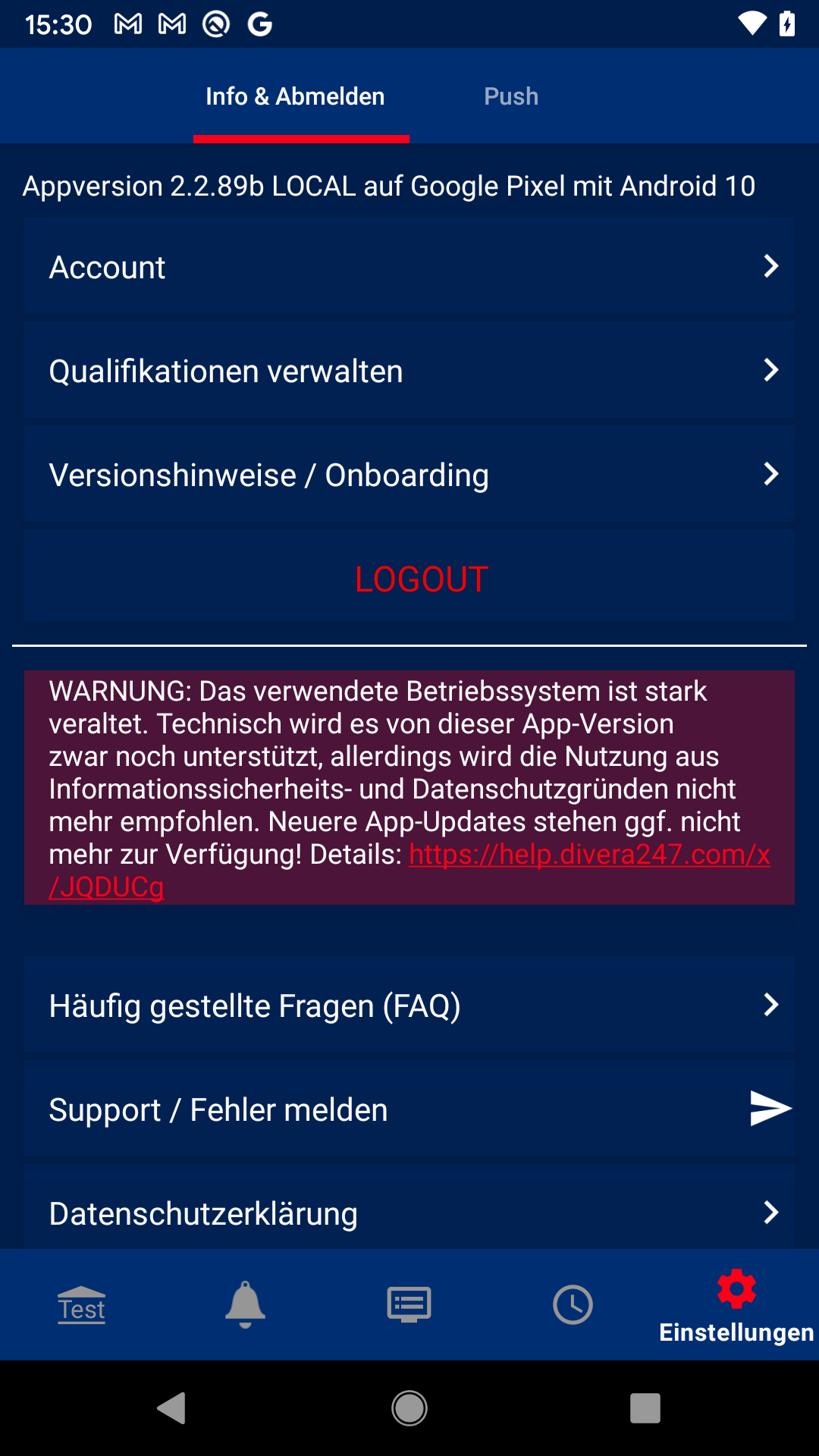Open Versionshinweise / Onboarding

409,474
